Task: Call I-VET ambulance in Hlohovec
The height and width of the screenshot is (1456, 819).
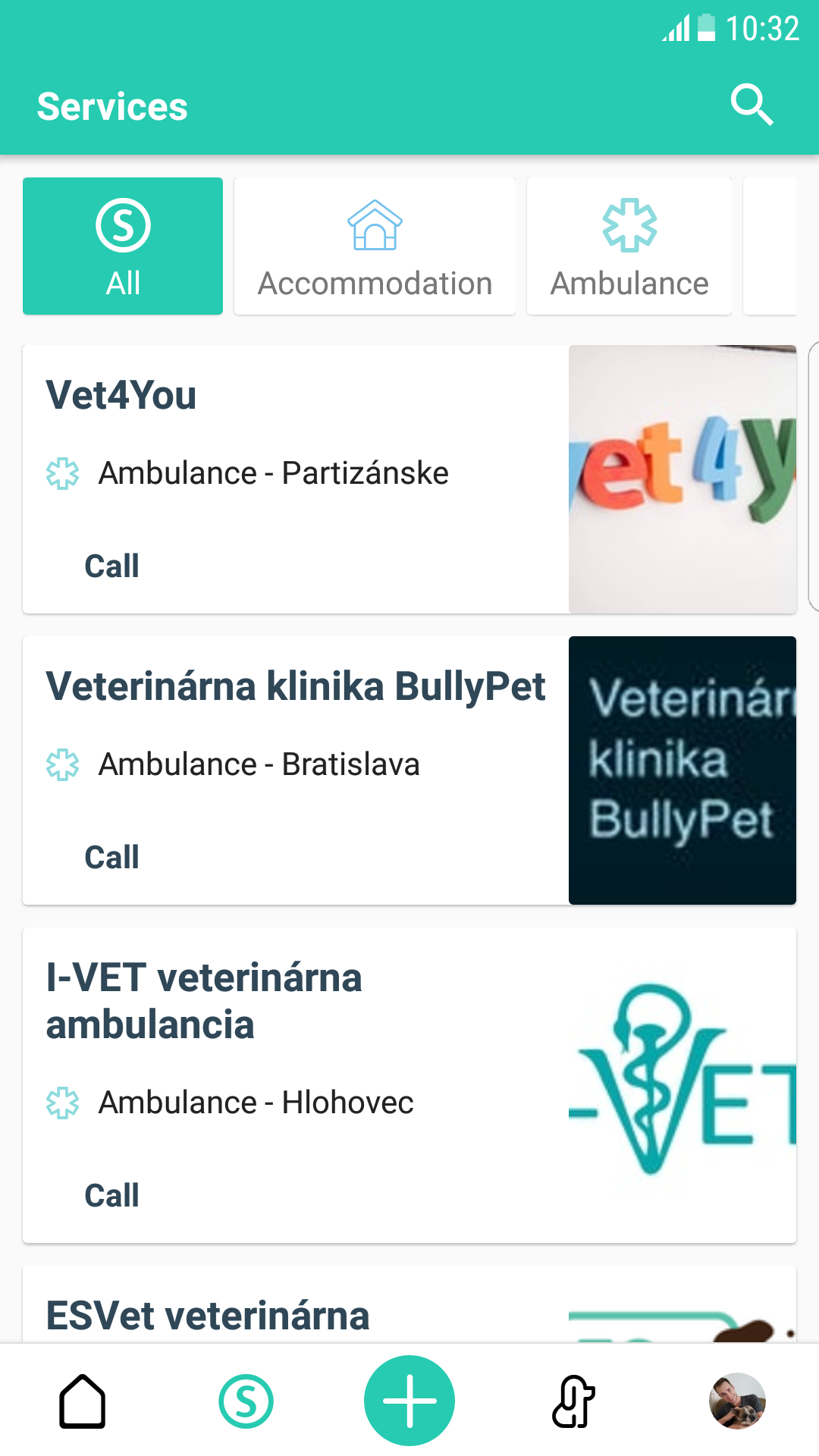Action: coord(111,1195)
